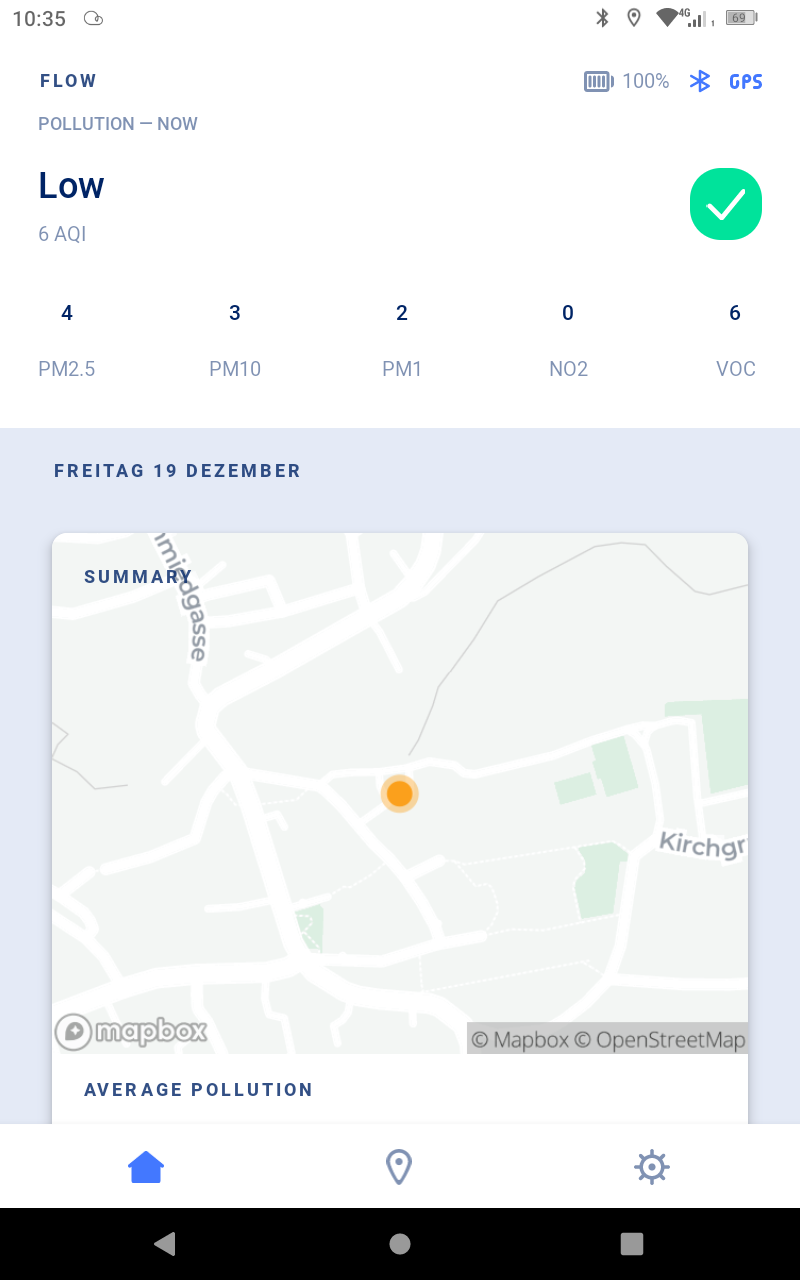Switch to the home tab
This screenshot has height=1280, width=800.
pos(146,1167)
